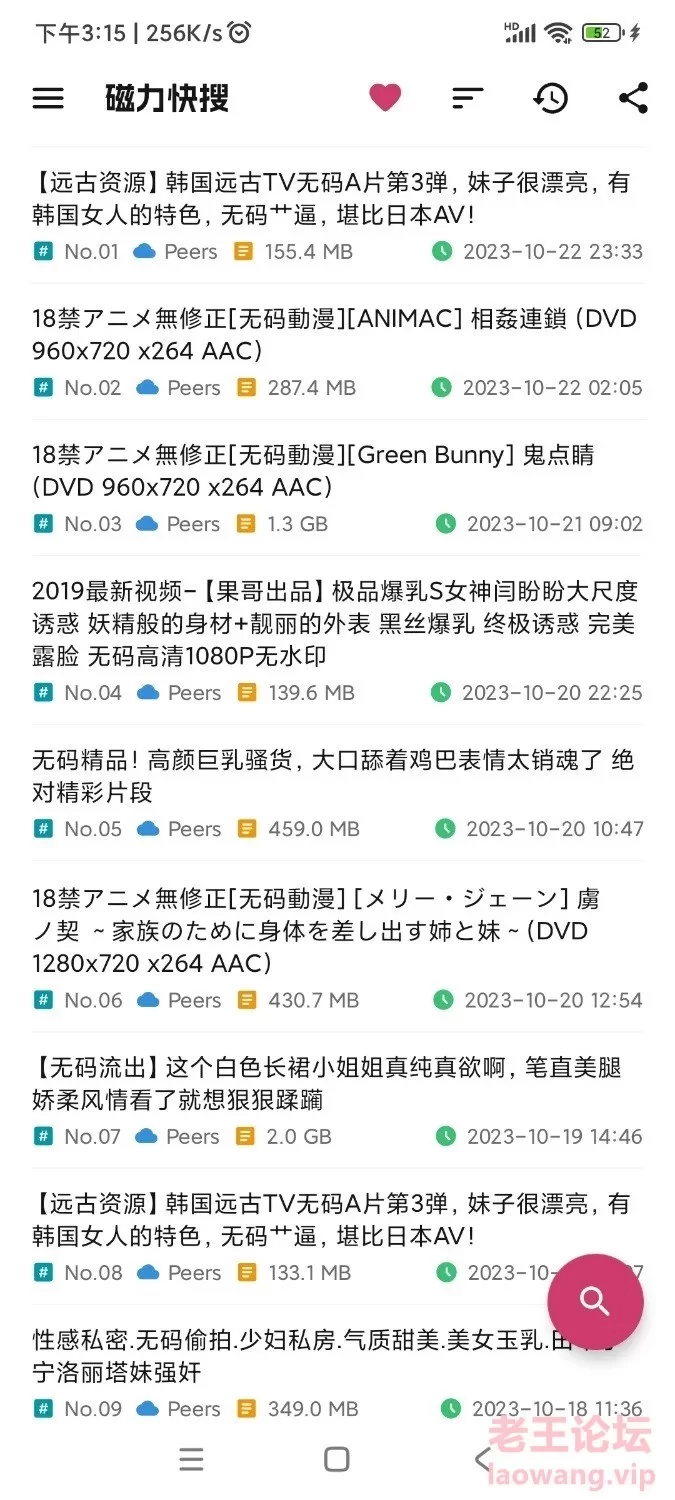Share using the top bar share icon
Viewport: 675px width, 1500px height.
click(x=634, y=98)
